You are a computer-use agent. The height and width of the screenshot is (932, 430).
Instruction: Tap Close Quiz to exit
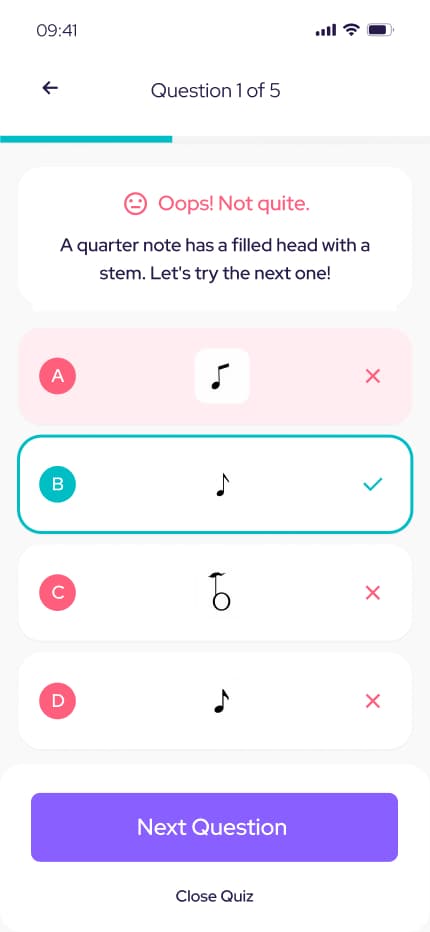pos(214,896)
